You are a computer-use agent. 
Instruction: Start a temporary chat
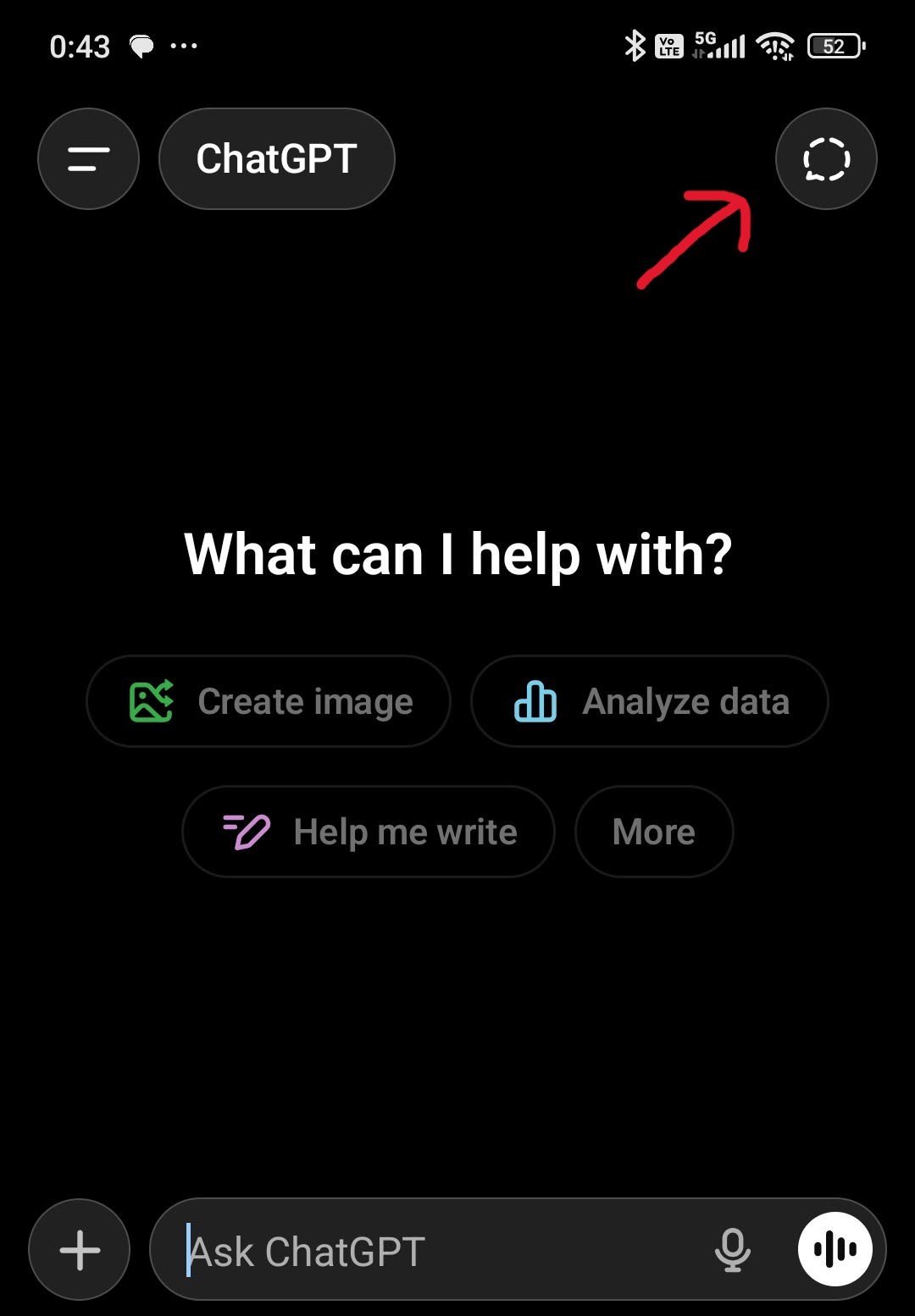826,158
